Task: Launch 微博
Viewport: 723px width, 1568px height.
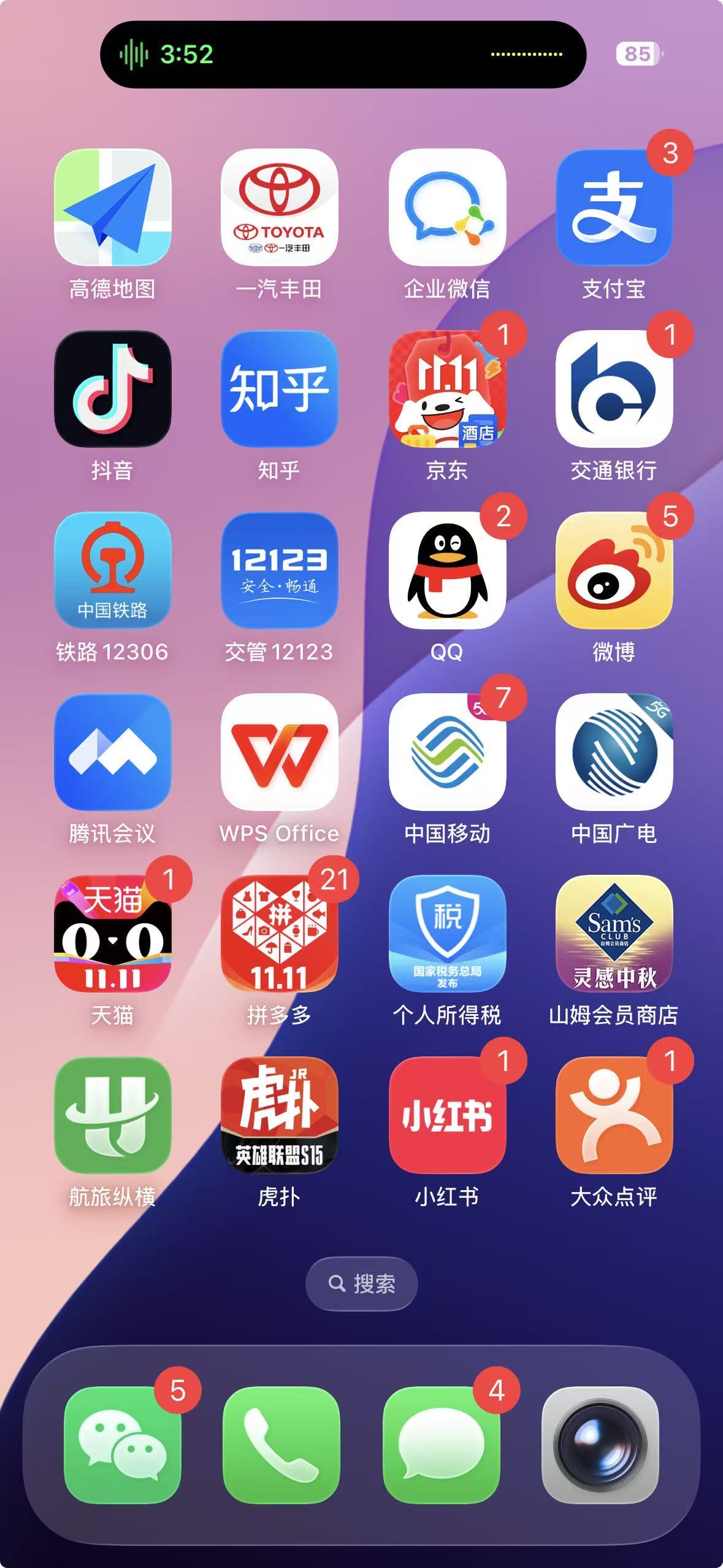Action: pyautogui.click(x=614, y=571)
